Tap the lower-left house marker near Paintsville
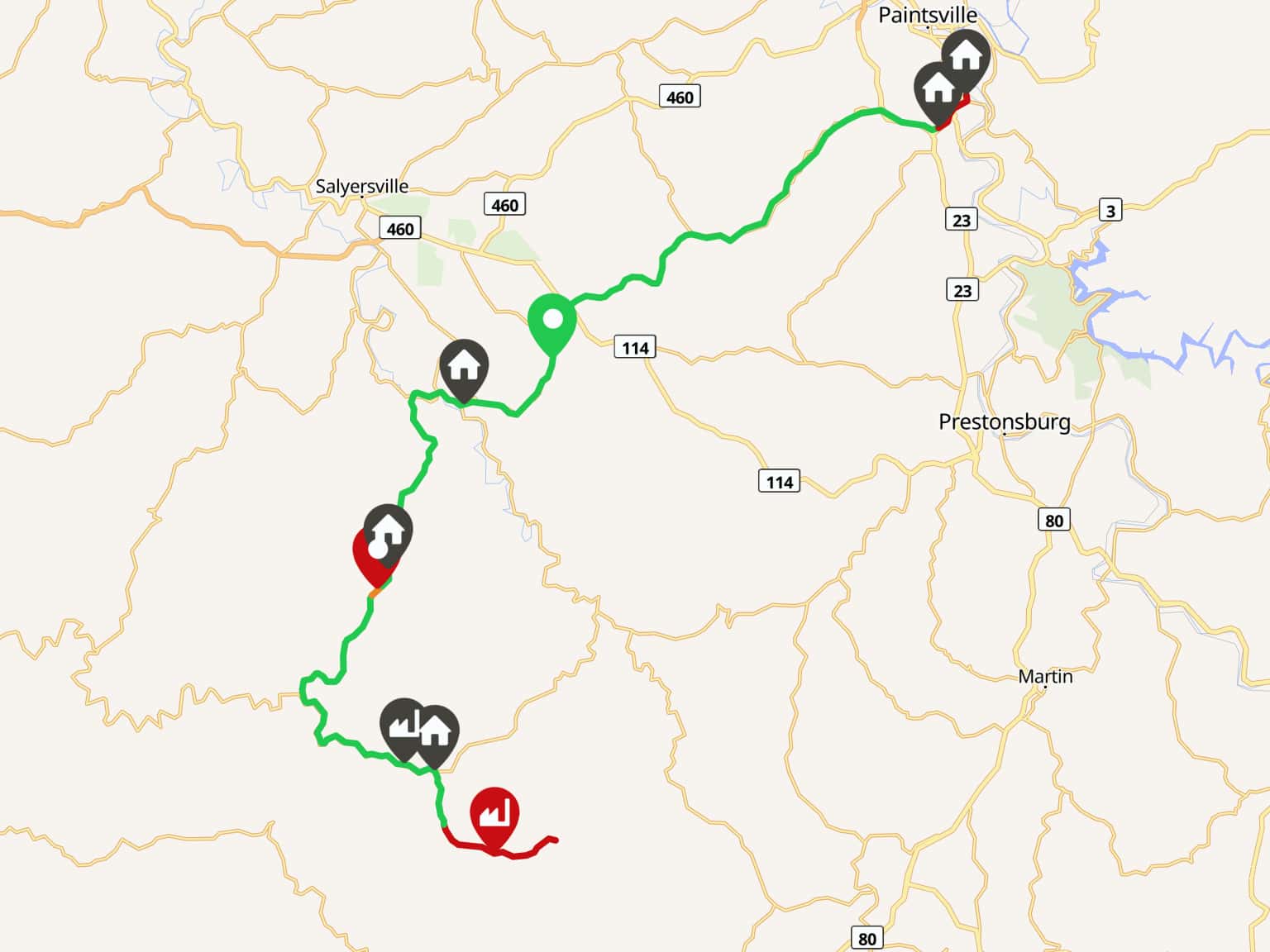1270x952 pixels. pyautogui.click(x=935, y=88)
